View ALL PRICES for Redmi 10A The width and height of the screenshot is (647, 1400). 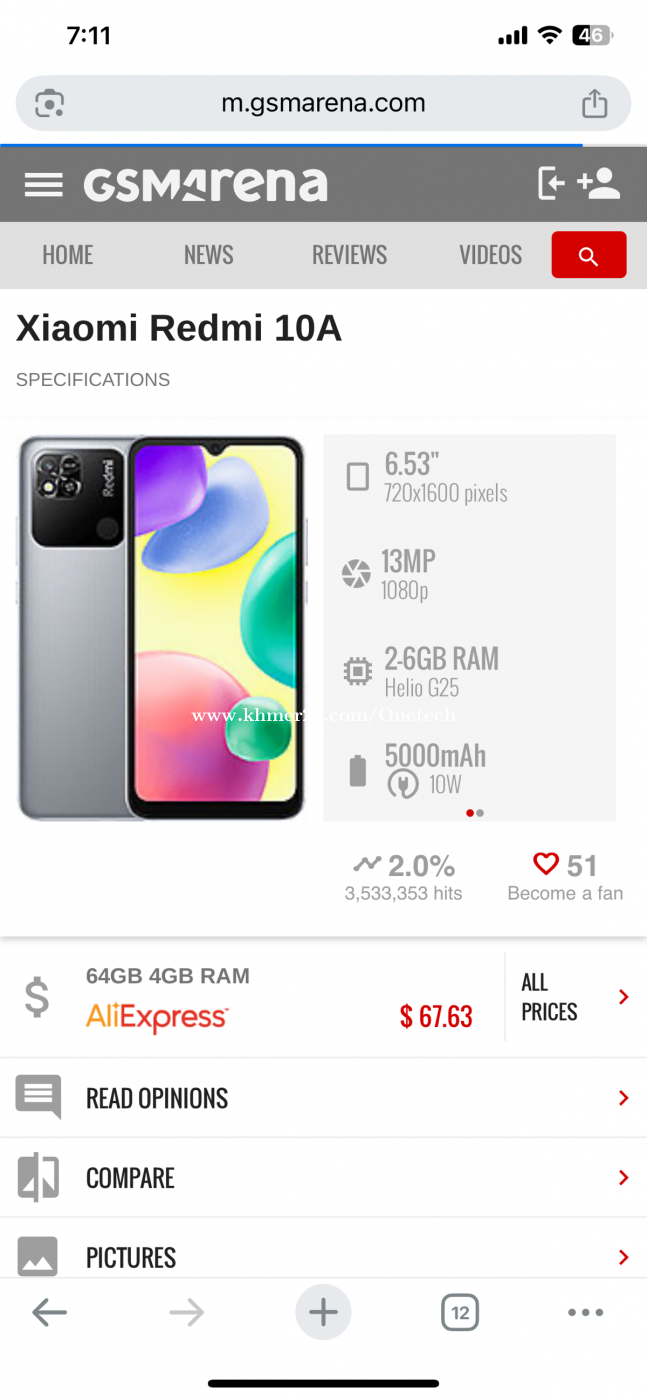575,997
